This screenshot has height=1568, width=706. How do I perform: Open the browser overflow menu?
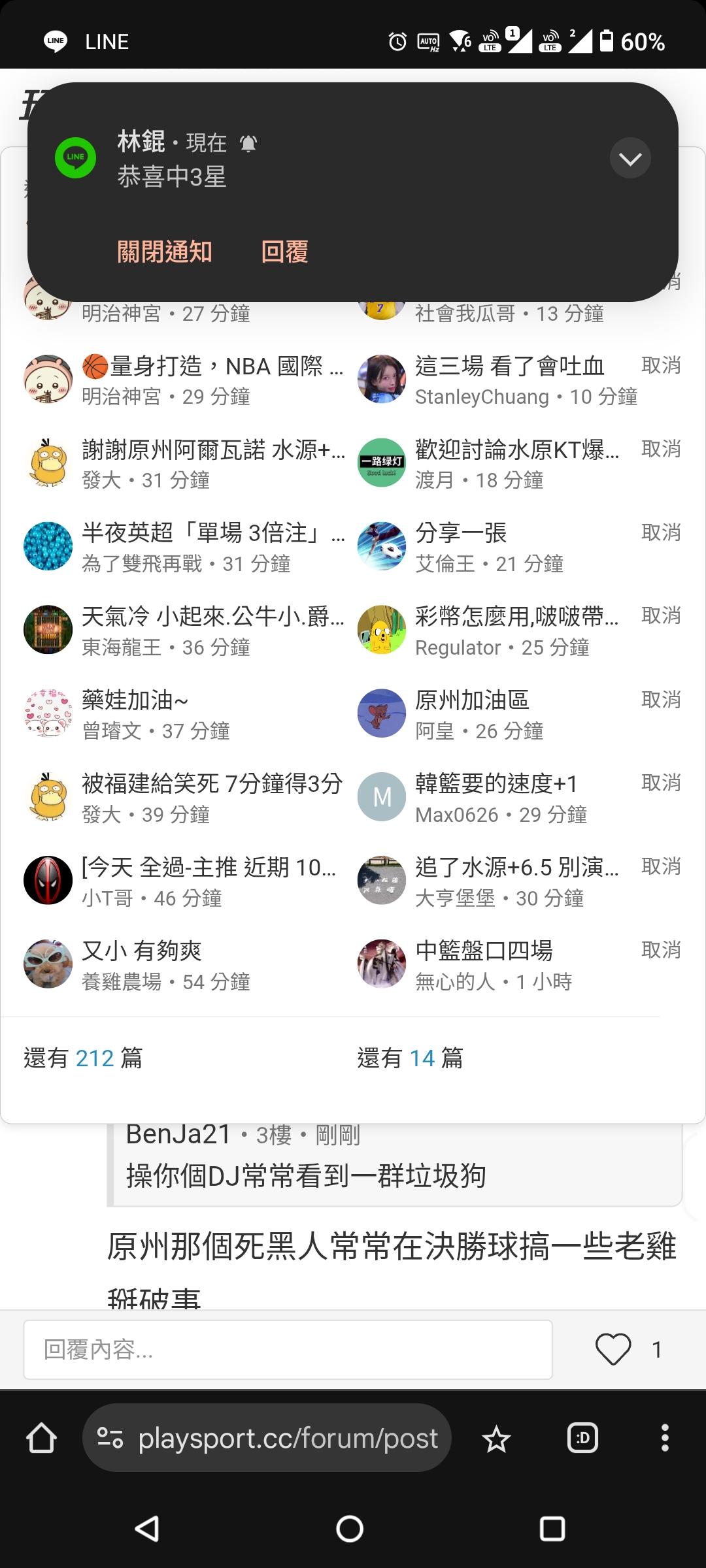click(664, 1438)
